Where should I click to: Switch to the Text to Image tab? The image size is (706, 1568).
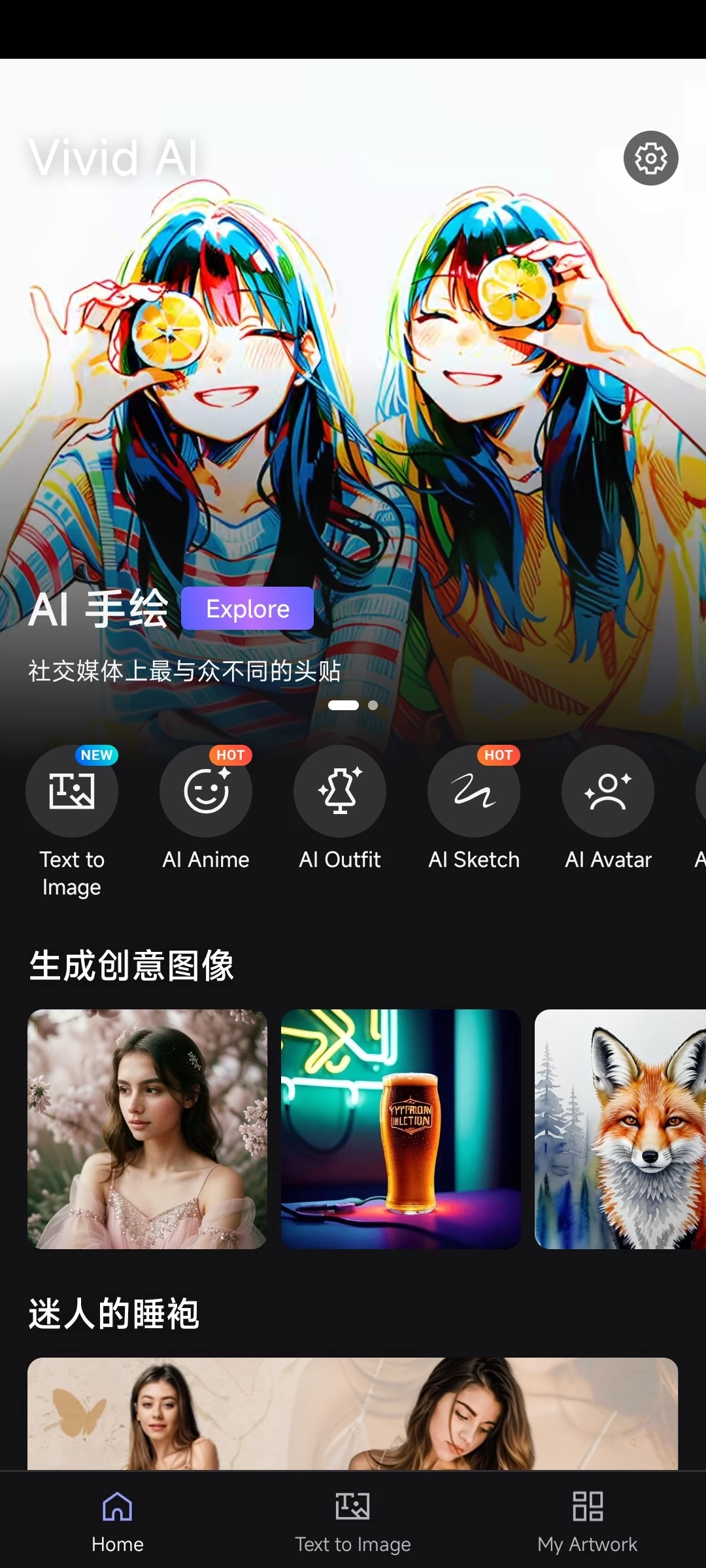[353, 1521]
